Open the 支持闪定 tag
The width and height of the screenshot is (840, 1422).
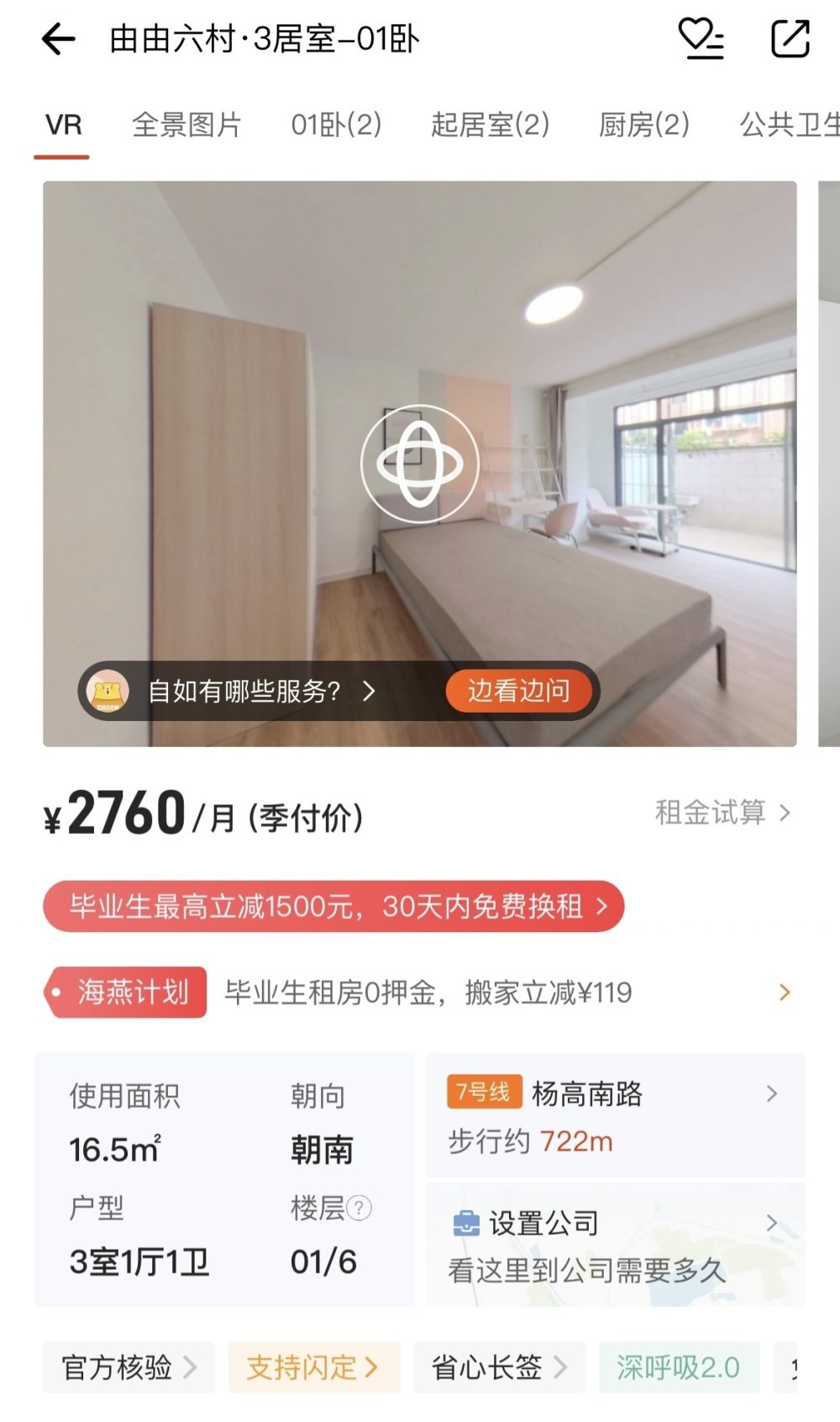click(313, 1367)
